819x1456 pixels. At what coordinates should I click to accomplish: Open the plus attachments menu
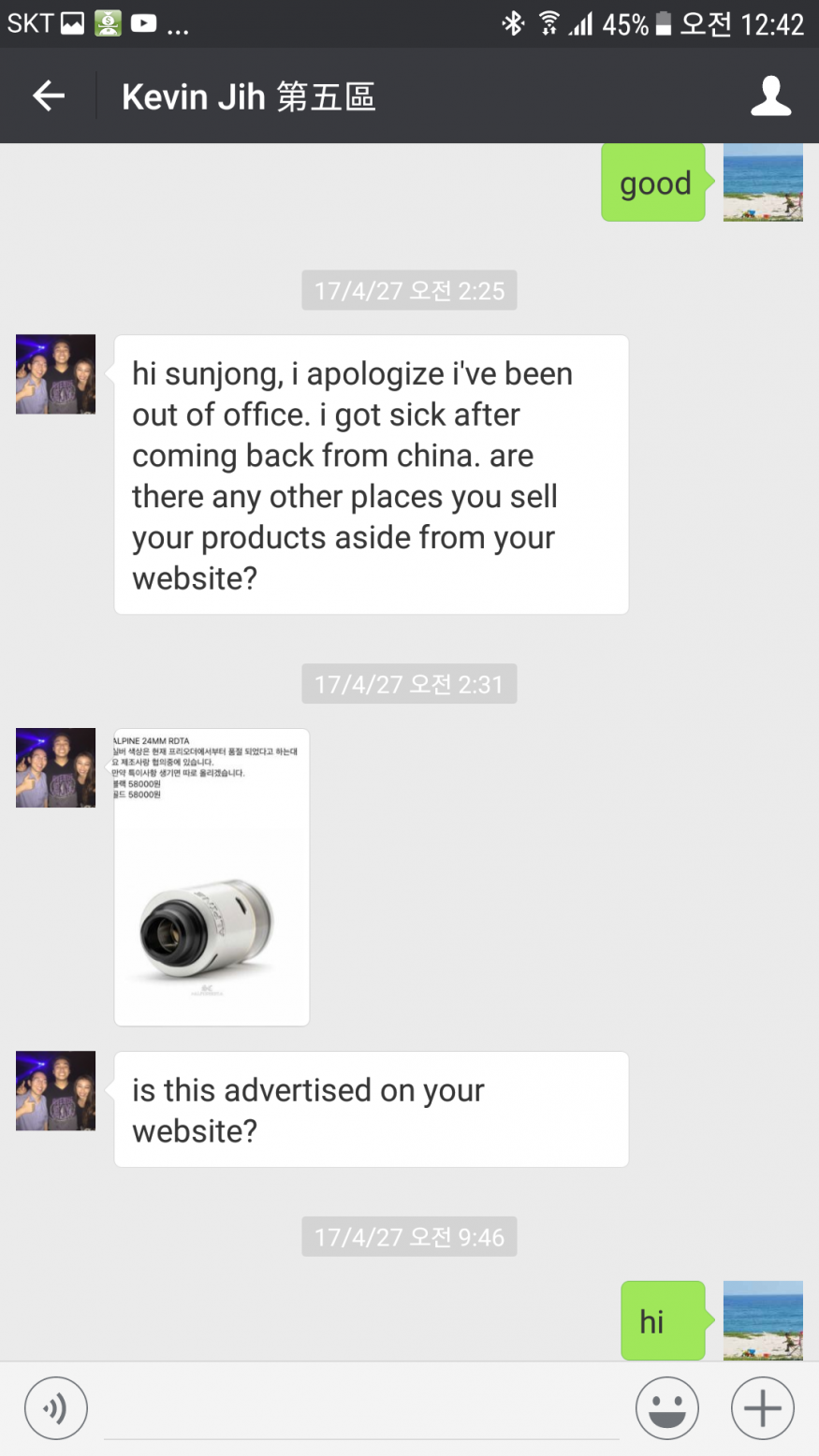pos(762,1407)
